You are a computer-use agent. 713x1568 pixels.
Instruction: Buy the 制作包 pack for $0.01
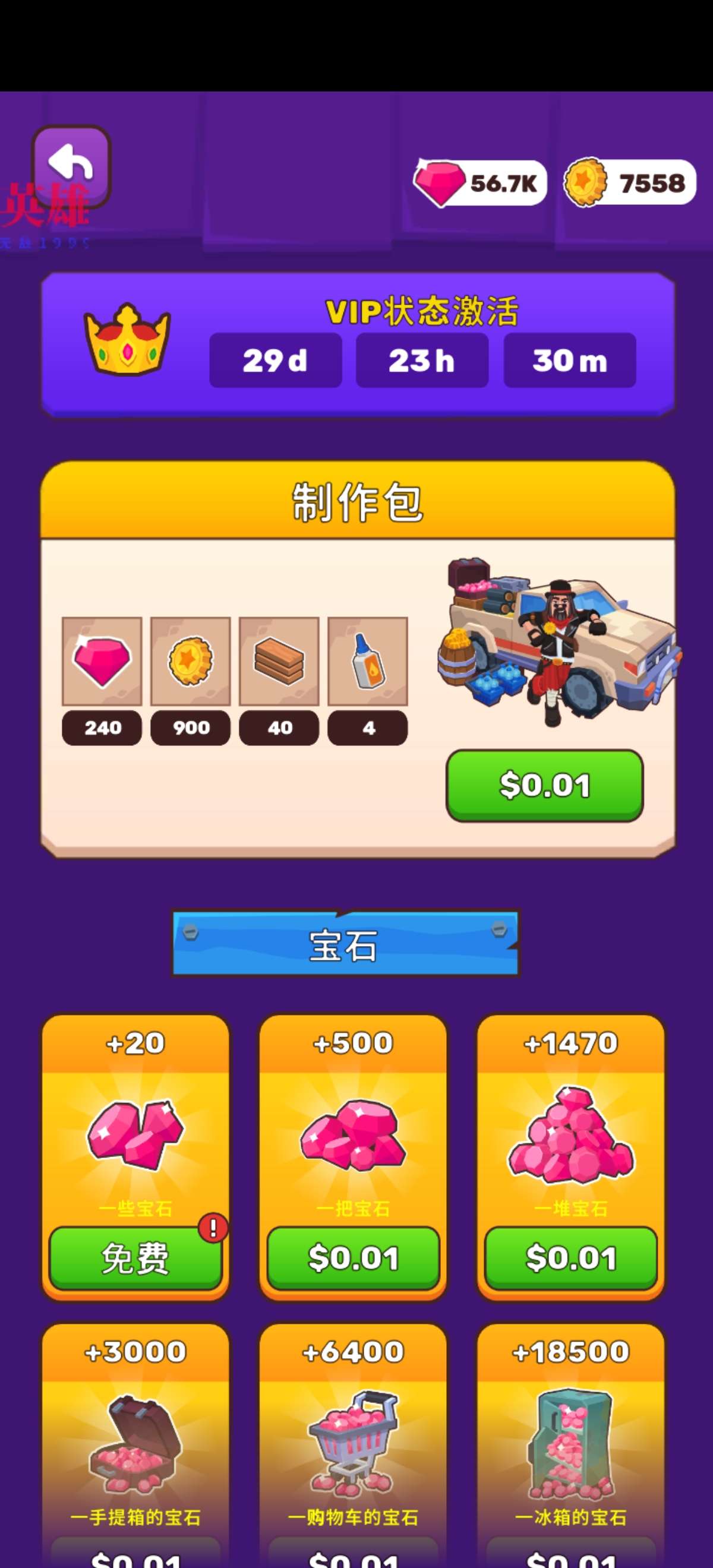pos(544,785)
